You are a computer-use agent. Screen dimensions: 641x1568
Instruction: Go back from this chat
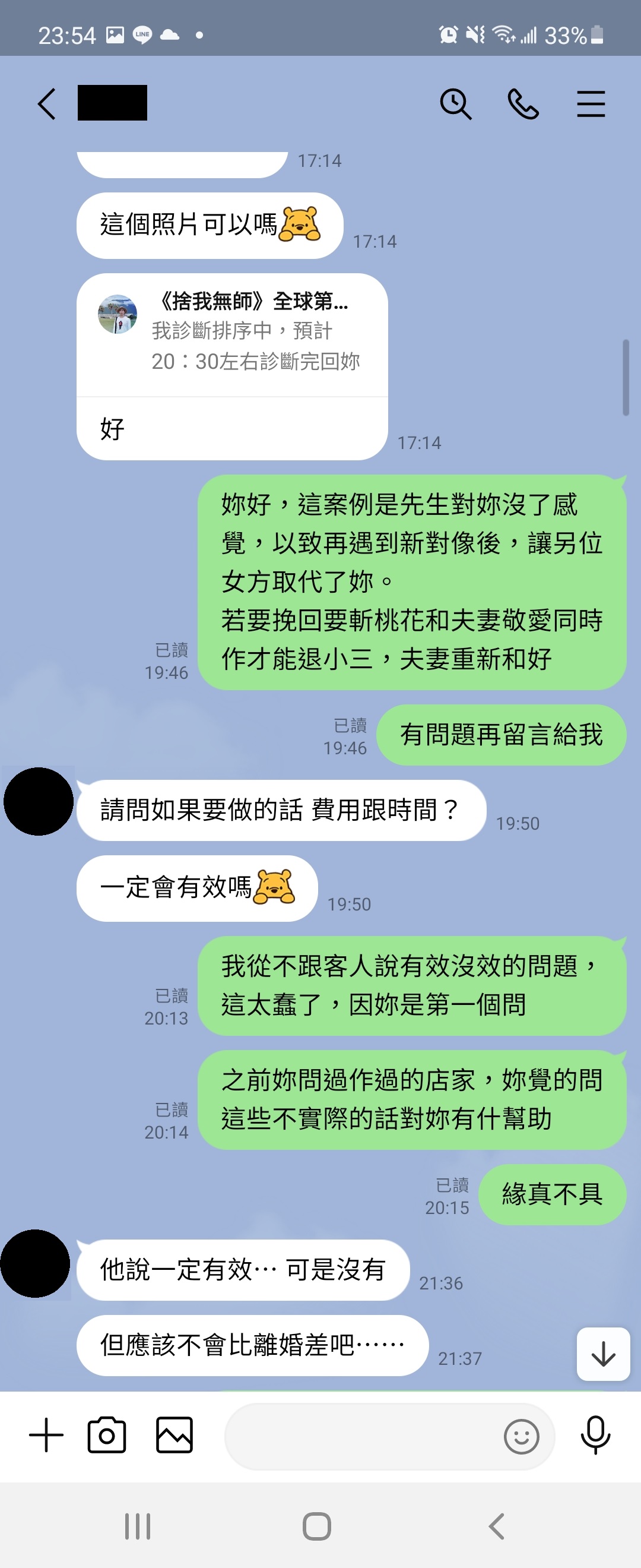point(47,103)
